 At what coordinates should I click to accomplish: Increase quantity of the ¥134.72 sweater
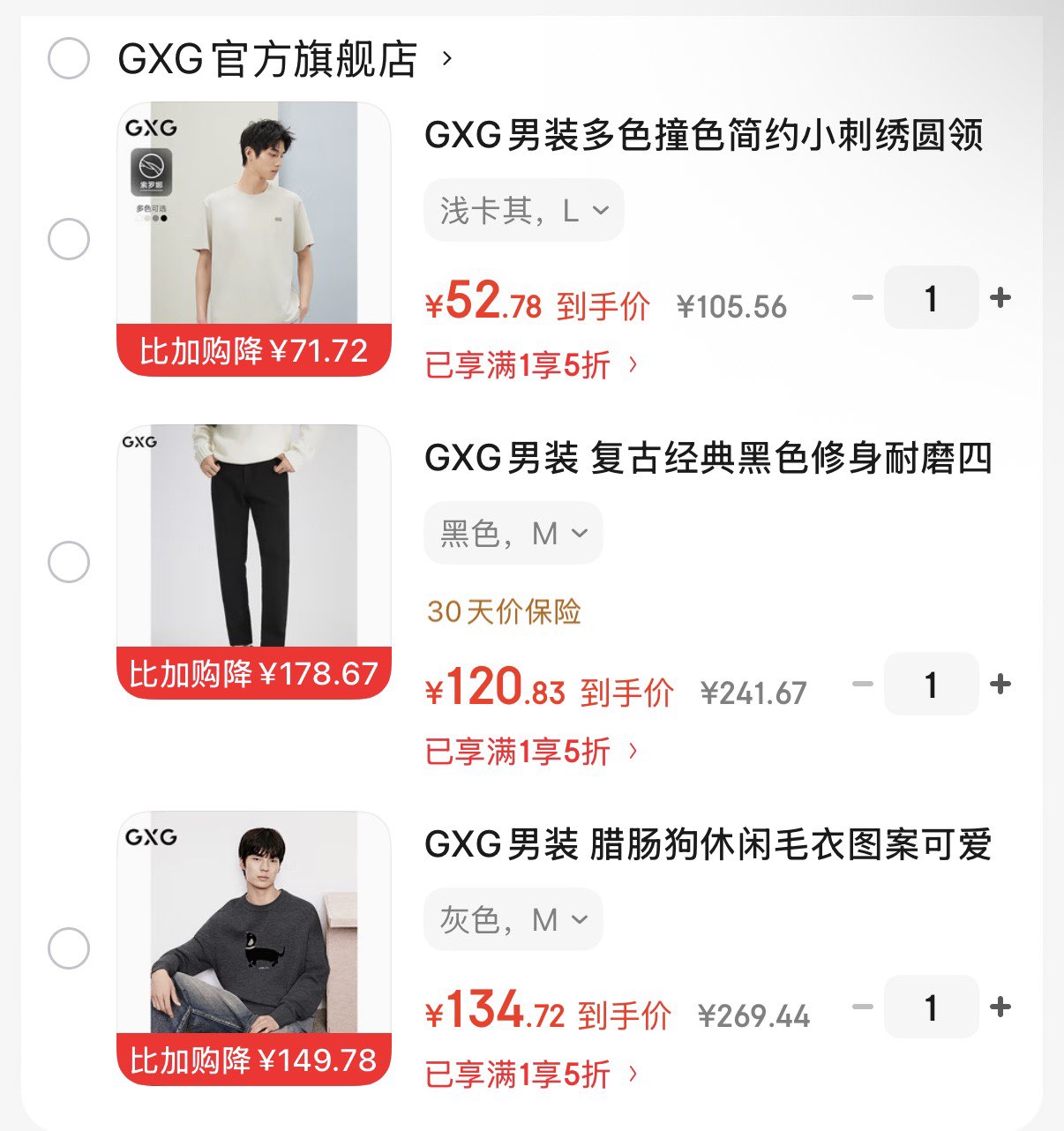click(1000, 1007)
